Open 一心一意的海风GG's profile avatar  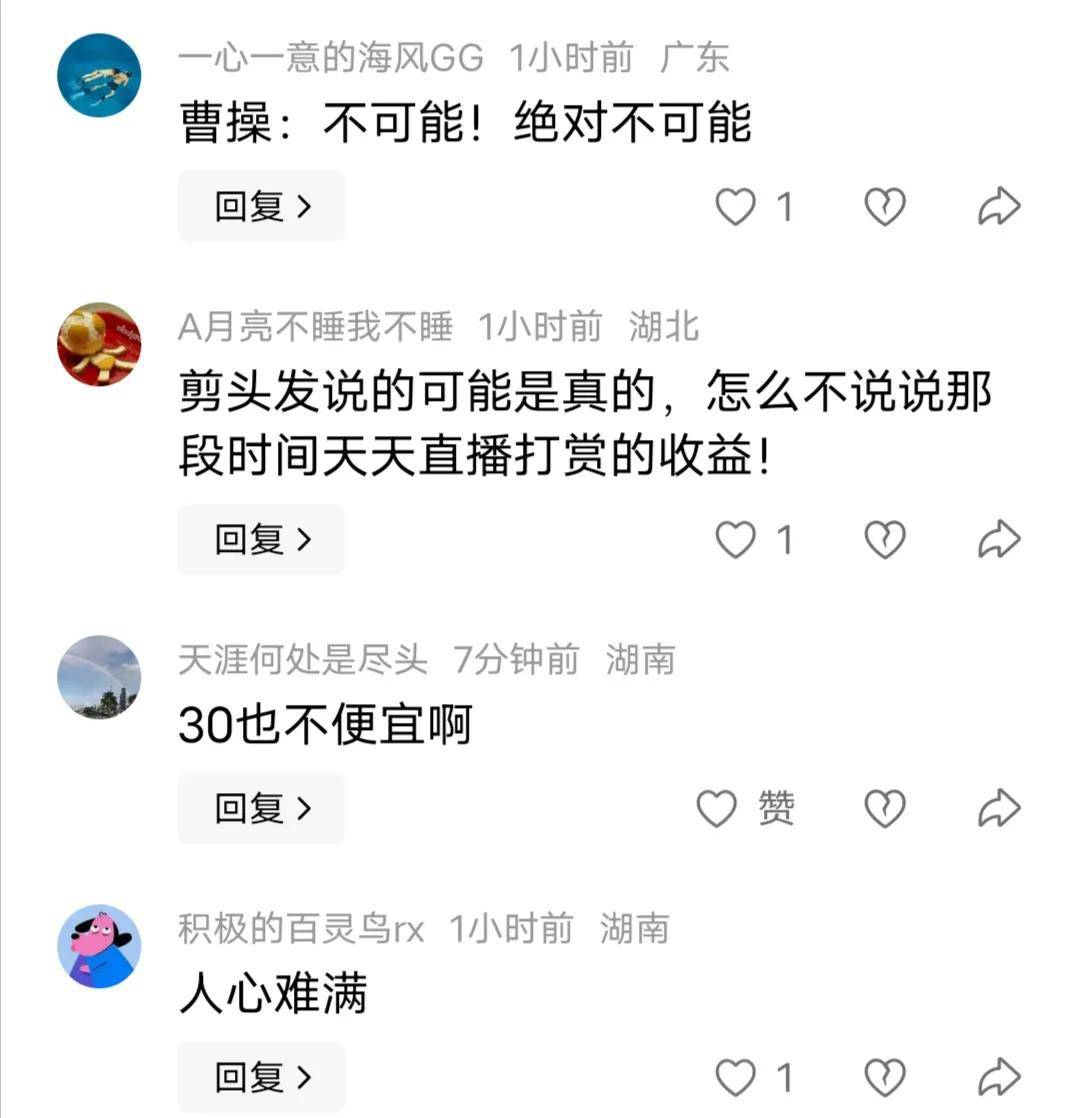(x=99, y=75)
